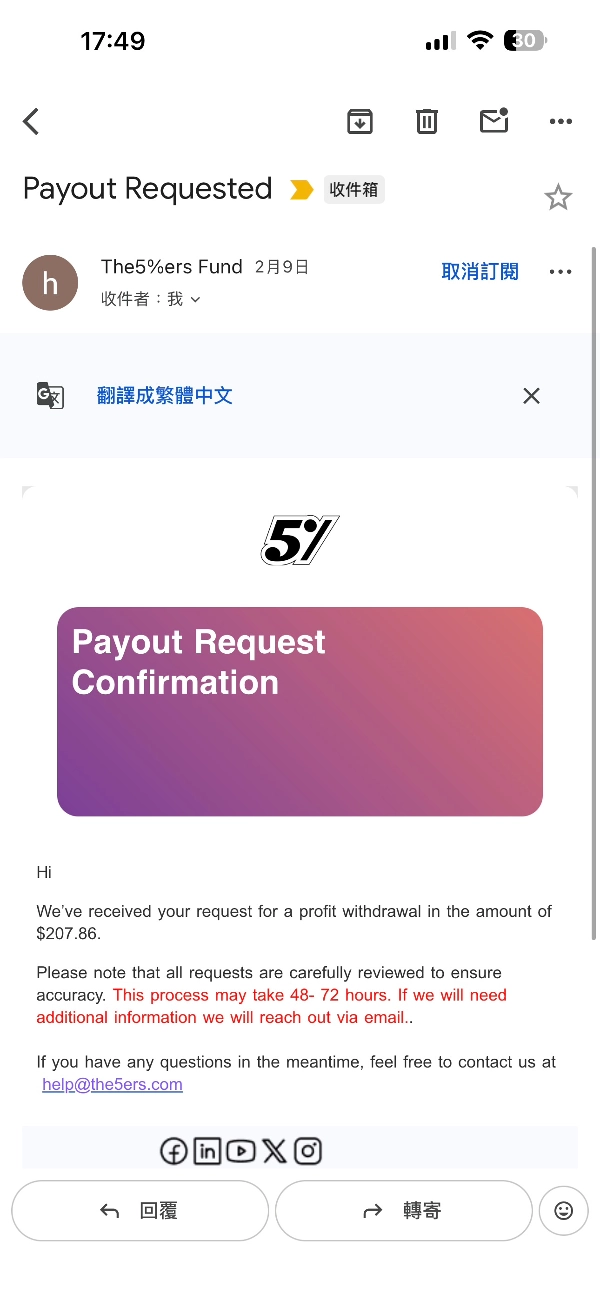The image size is (600, 1300).
Task: Open the sender's message options menu
Action: pos(561,272)
